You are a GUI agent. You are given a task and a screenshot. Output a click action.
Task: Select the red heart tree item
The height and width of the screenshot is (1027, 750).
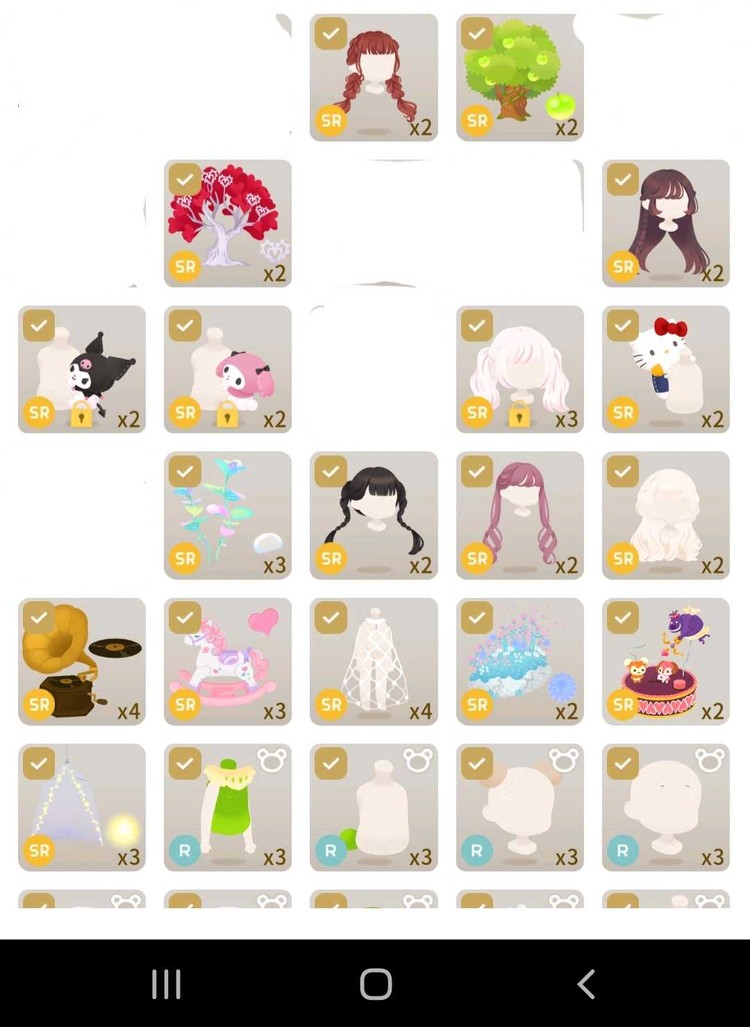pyautogui.click(x=227, y=223)
